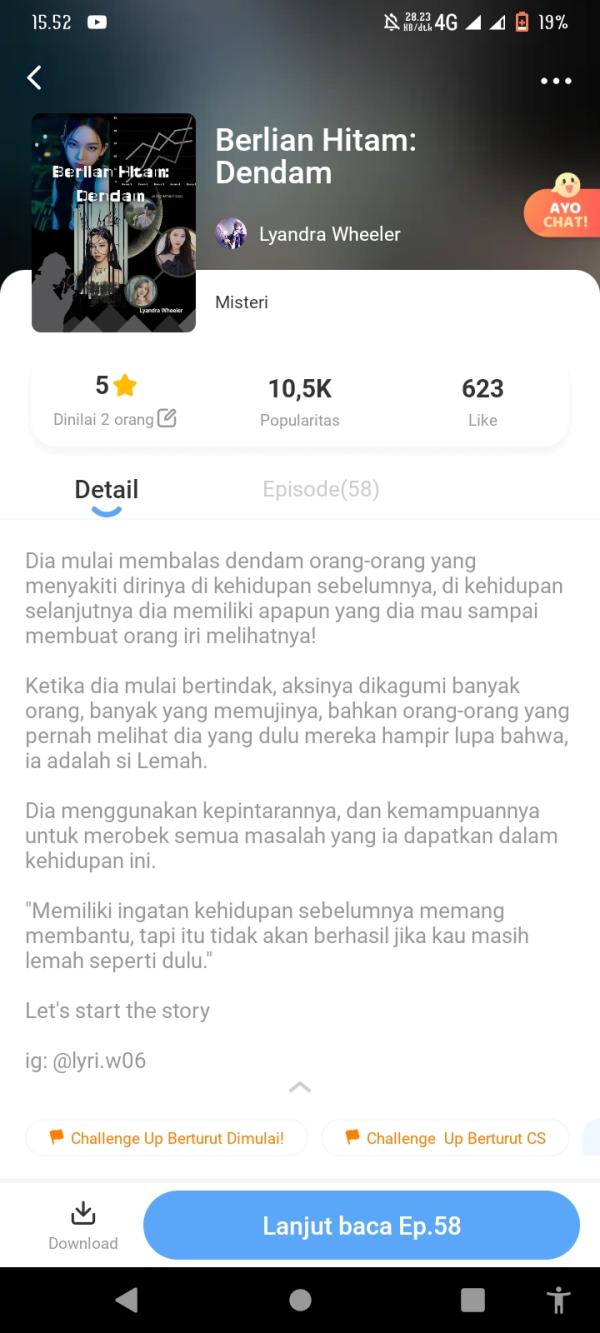Rate this novel with the edit icon
Screen dimensions: 600x1333
(167, 419)
